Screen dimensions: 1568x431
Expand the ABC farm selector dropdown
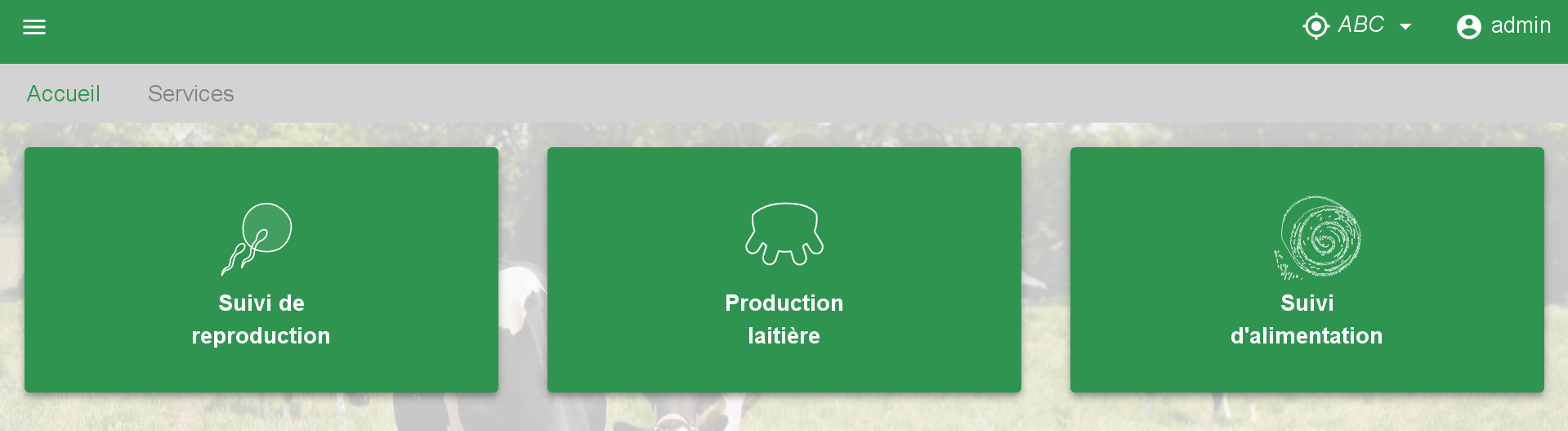pos(1359,26)
